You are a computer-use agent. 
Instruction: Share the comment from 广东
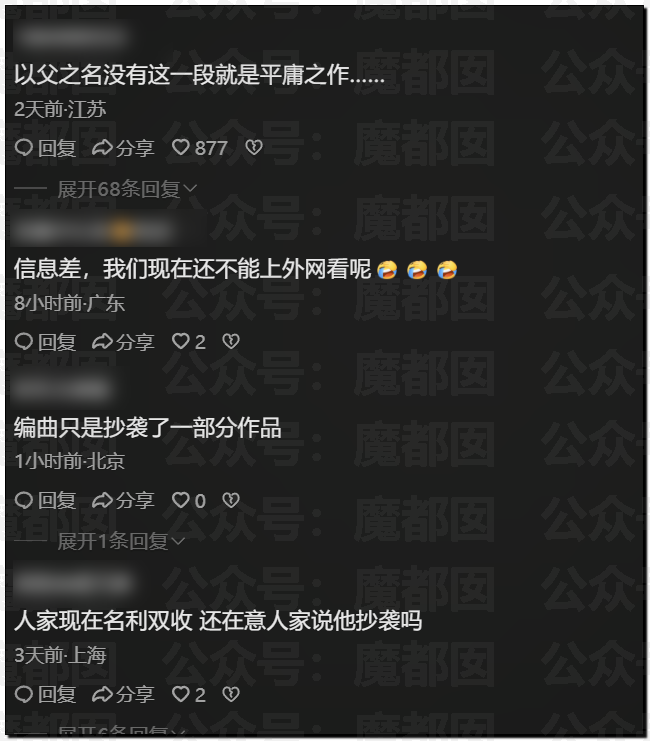point(123,342)
